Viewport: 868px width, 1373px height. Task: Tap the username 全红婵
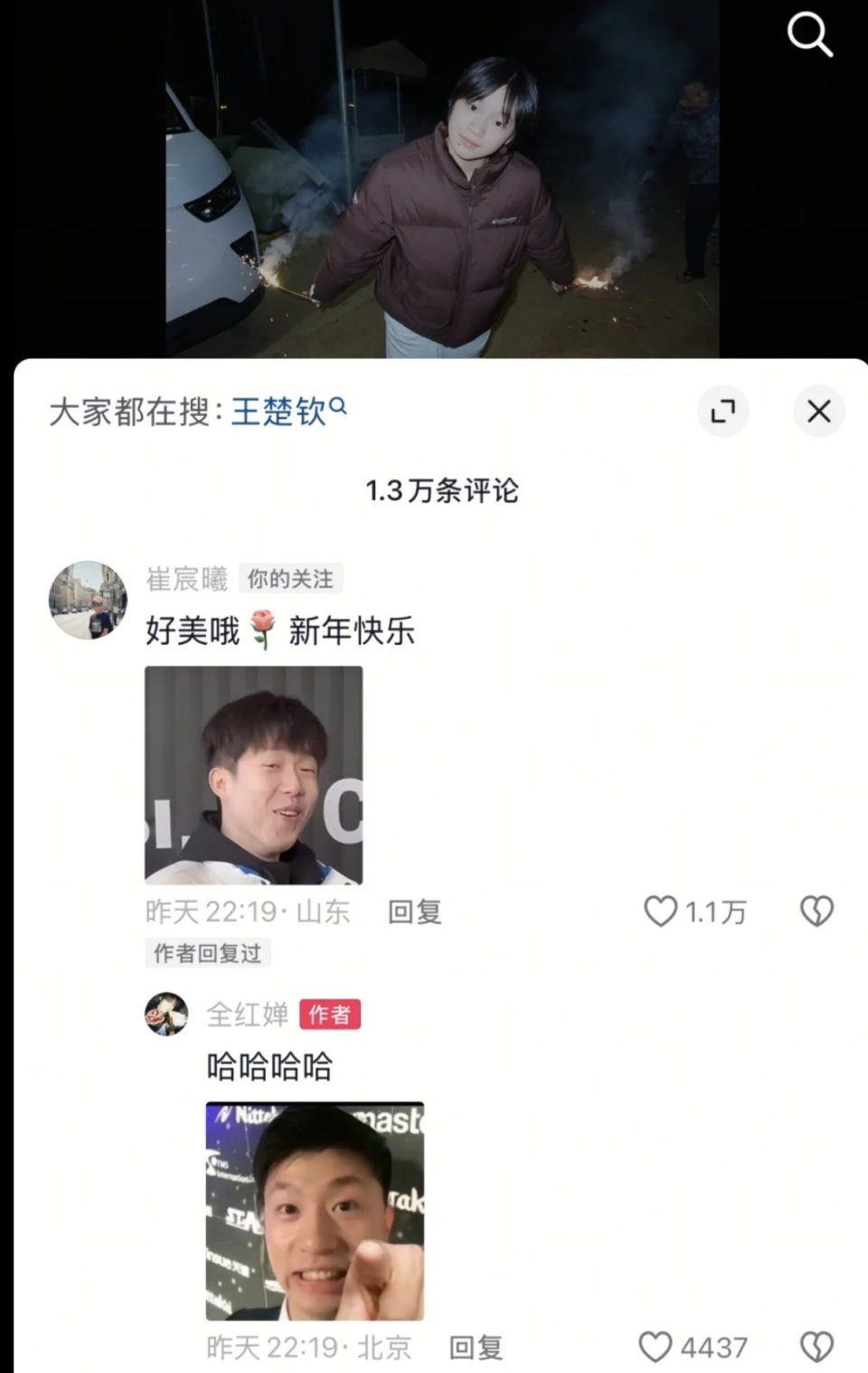click(247, 1015)
